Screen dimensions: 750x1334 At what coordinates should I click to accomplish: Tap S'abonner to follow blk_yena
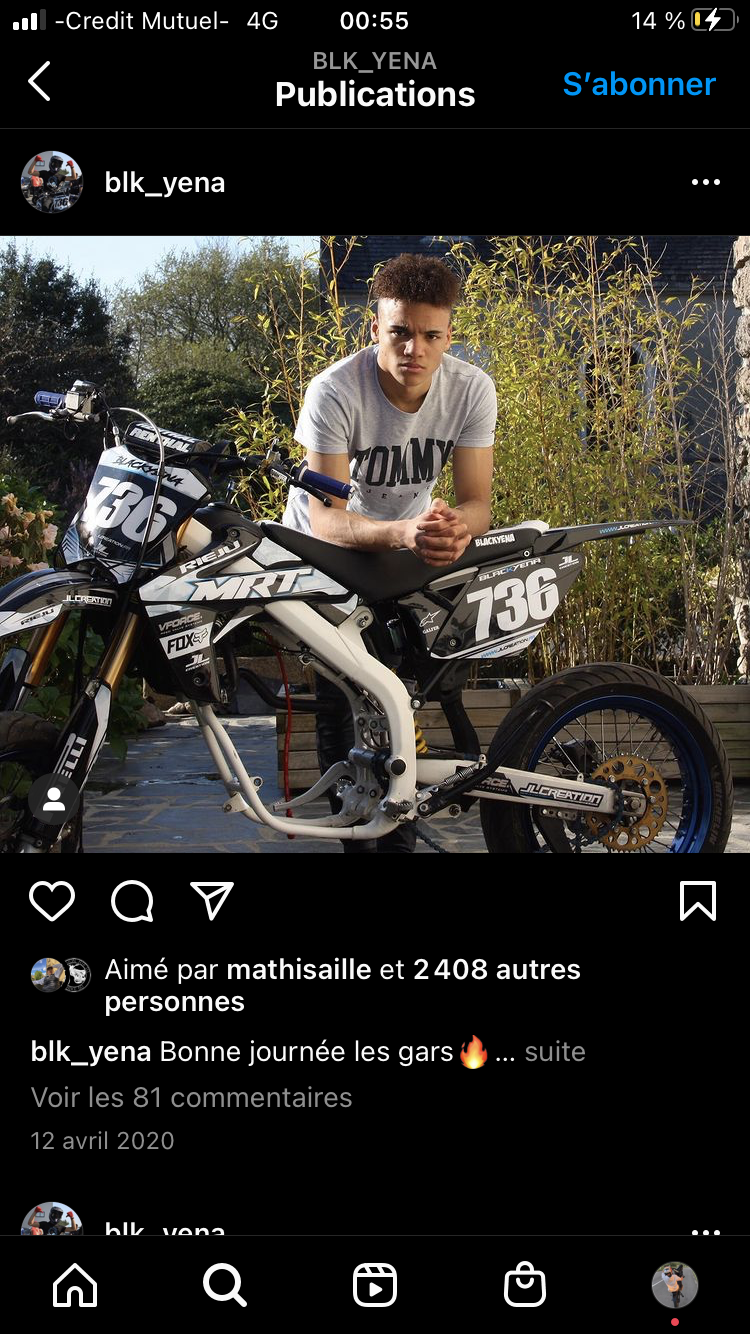tap(638, 84)
